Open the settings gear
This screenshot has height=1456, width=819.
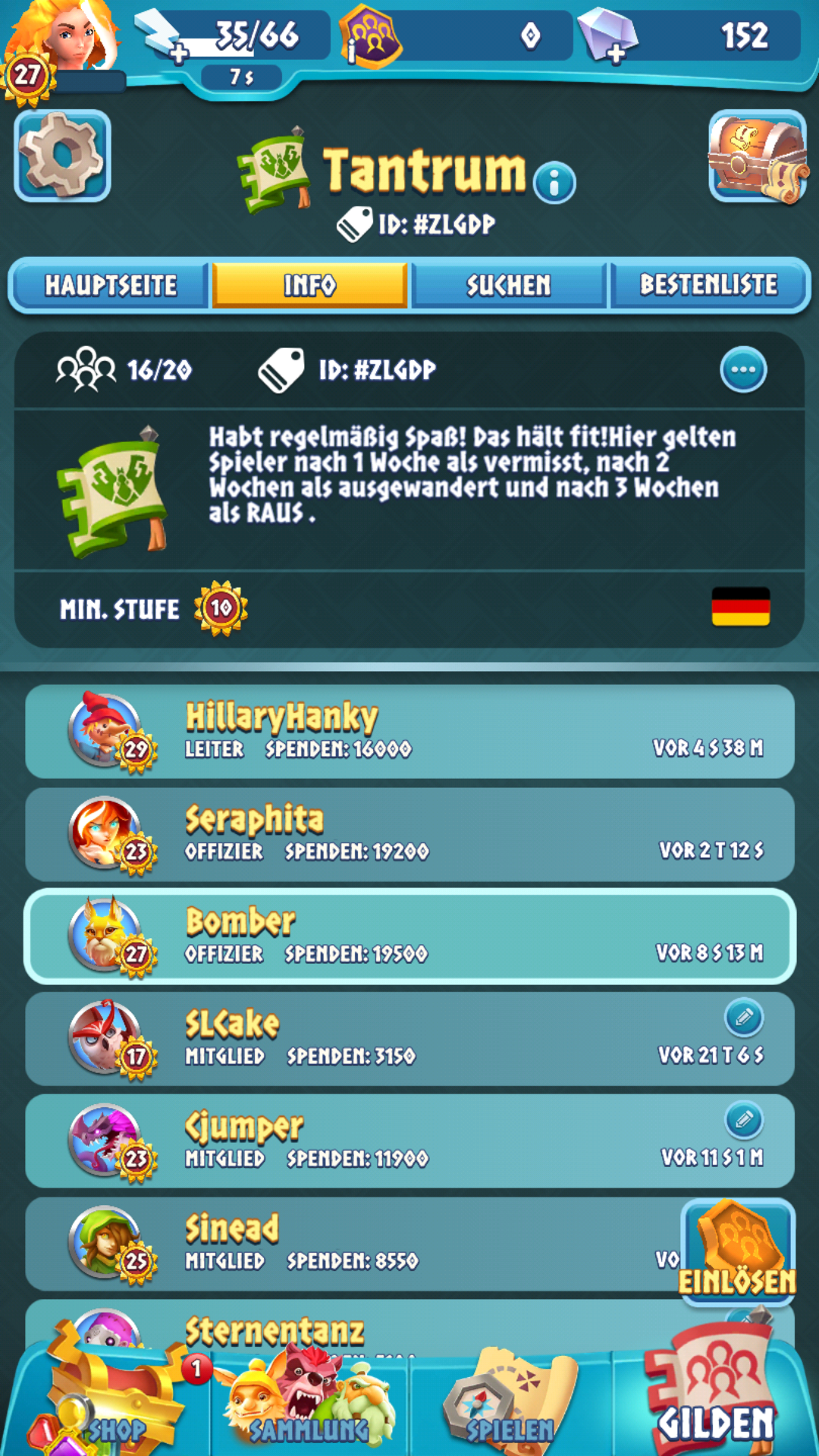tap(62, 155)
